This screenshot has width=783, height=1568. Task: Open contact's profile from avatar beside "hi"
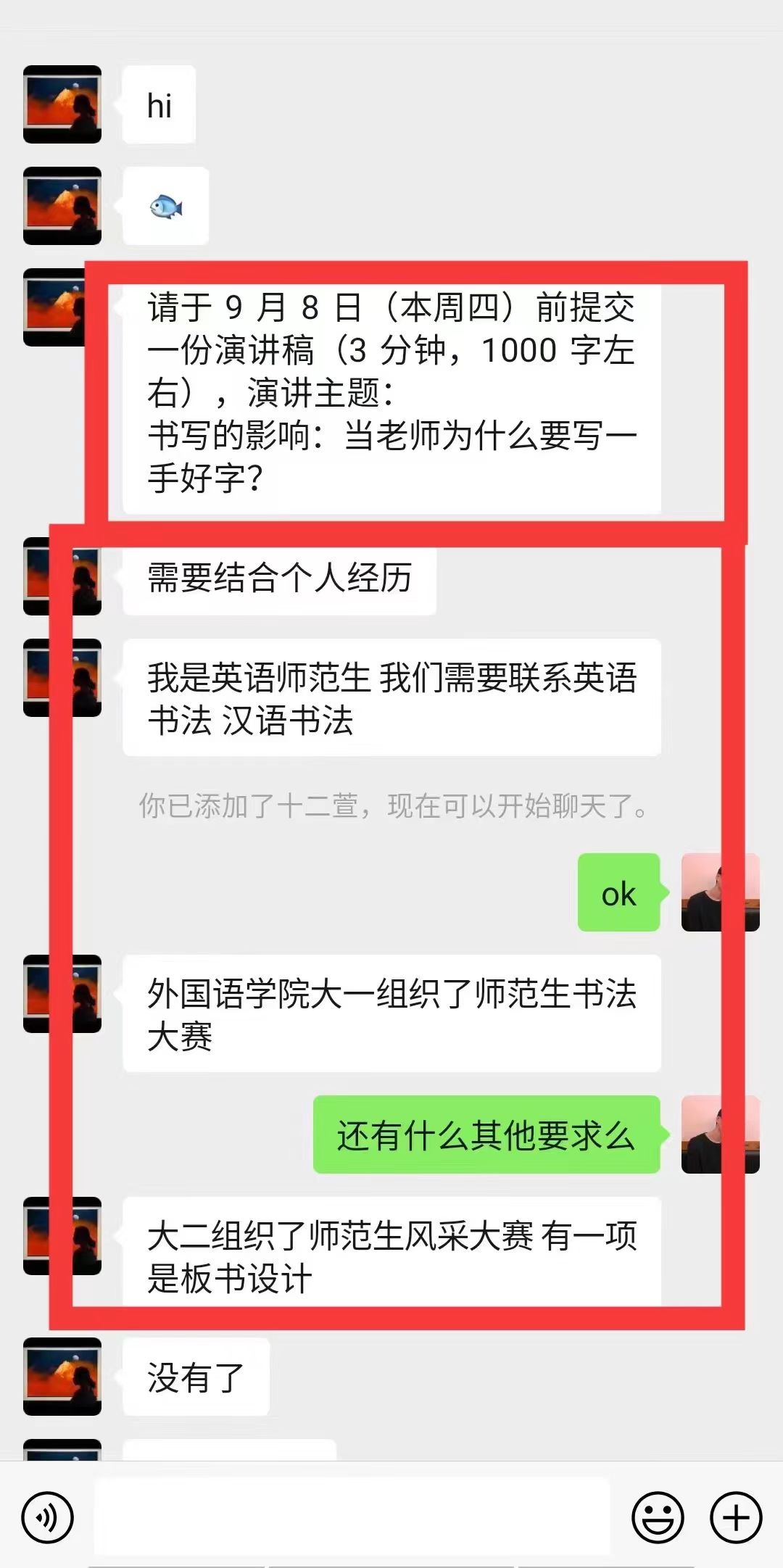62,104
